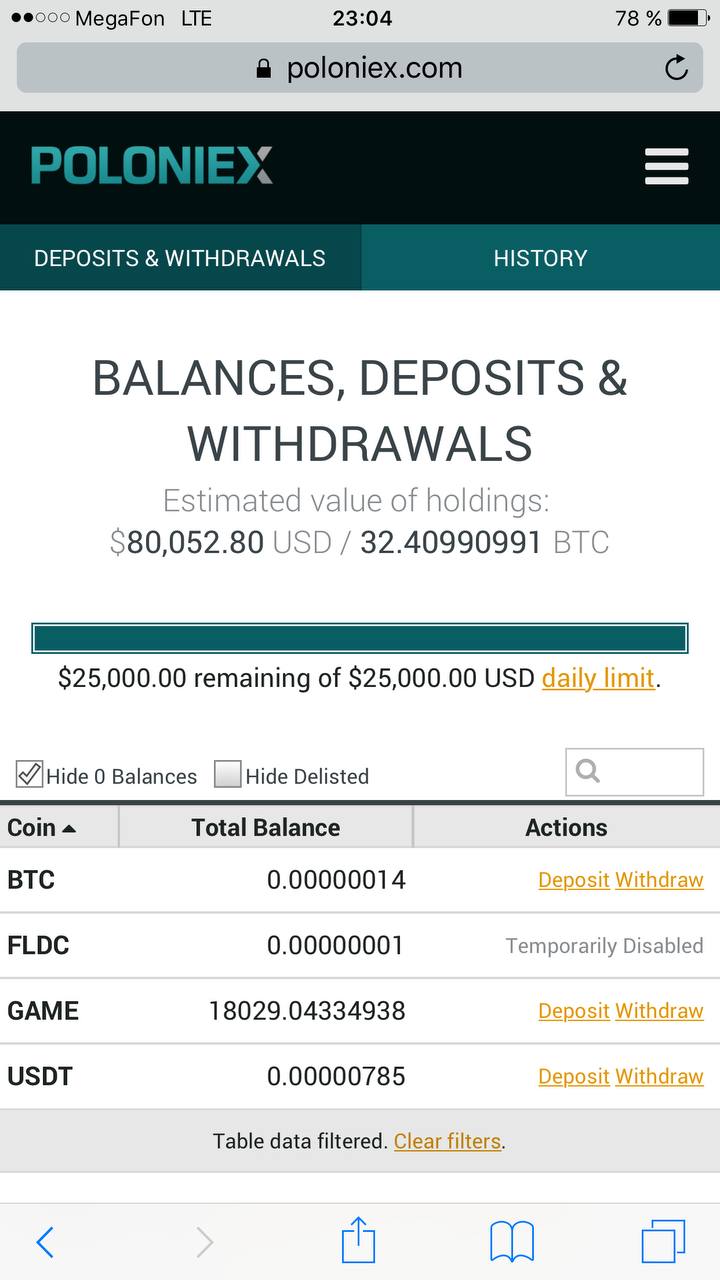Open the daily limit link
Image resolution: width=720 pixels, height=1280 pixels.
pos(598,678)
